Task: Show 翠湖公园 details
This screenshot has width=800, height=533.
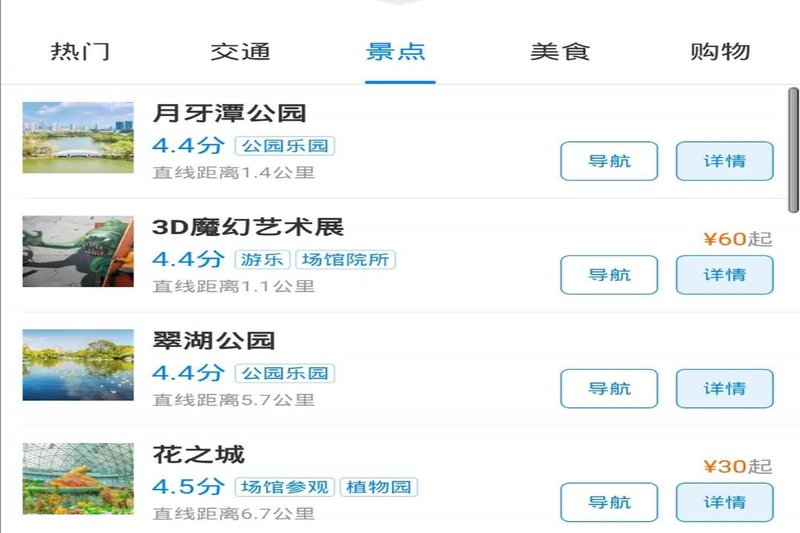Action: pyautogui.click(x=725, y=389)
